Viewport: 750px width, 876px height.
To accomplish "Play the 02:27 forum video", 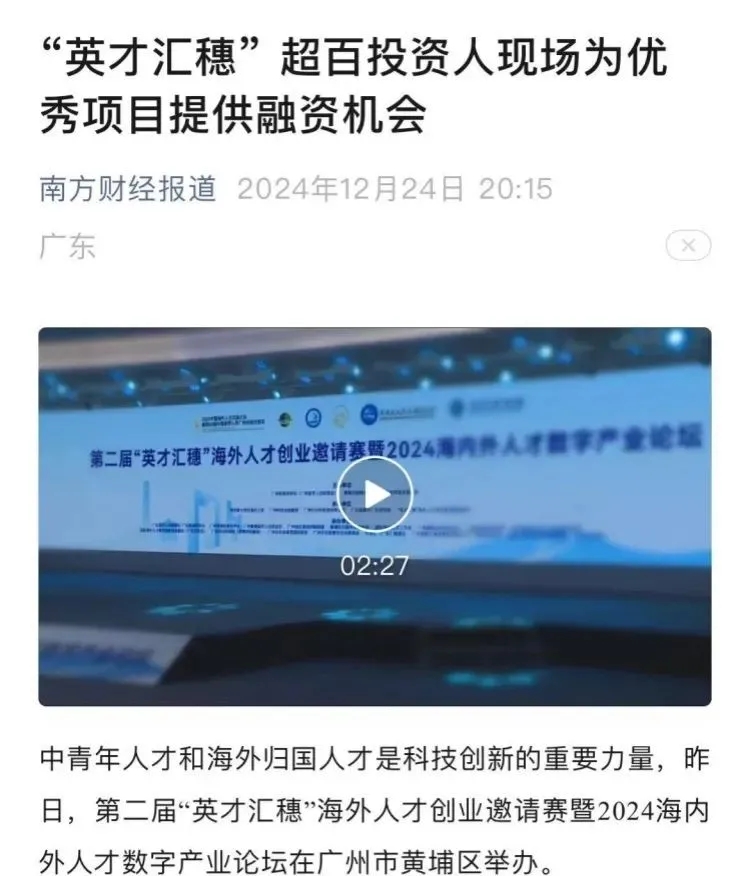I will pyautogui.click(x=374, y=494).
